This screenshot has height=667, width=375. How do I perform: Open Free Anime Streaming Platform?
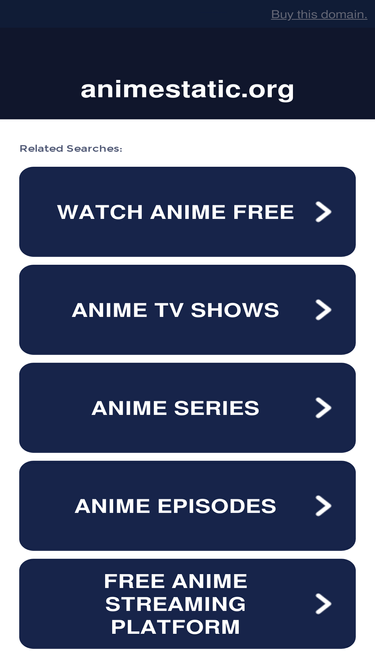pos(188,604)
